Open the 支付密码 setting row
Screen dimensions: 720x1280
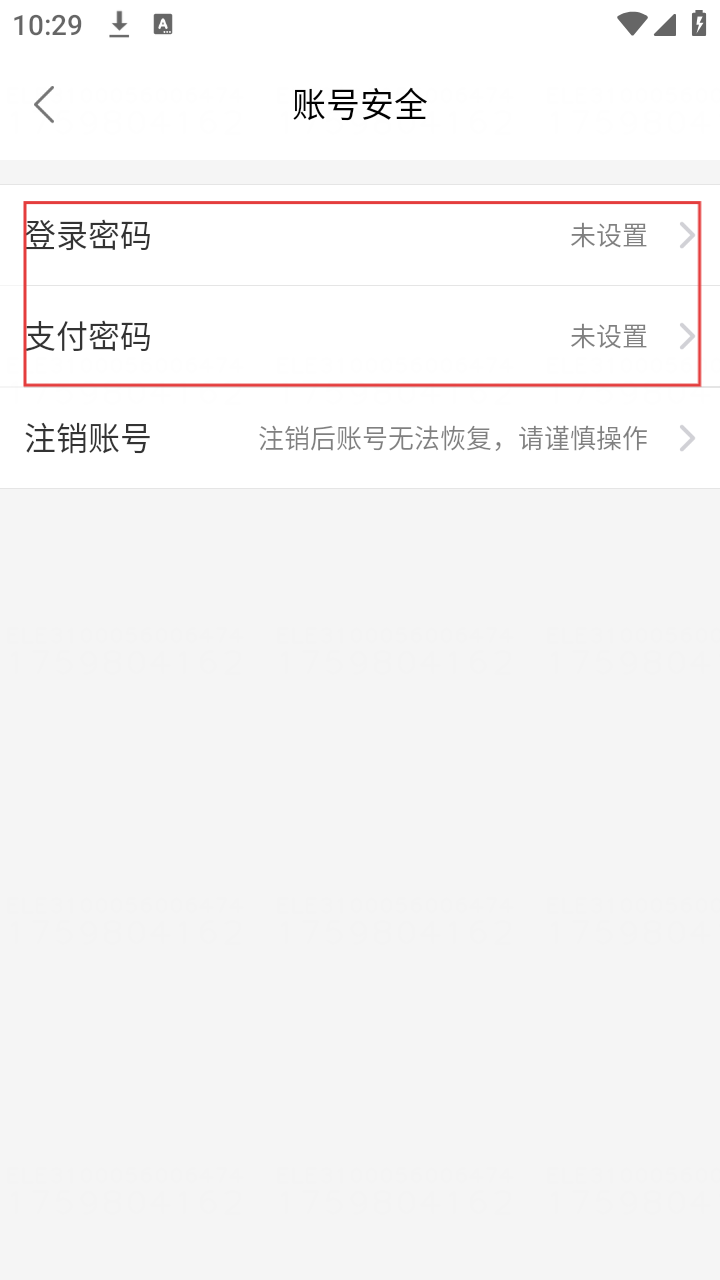tap(360, 337)
